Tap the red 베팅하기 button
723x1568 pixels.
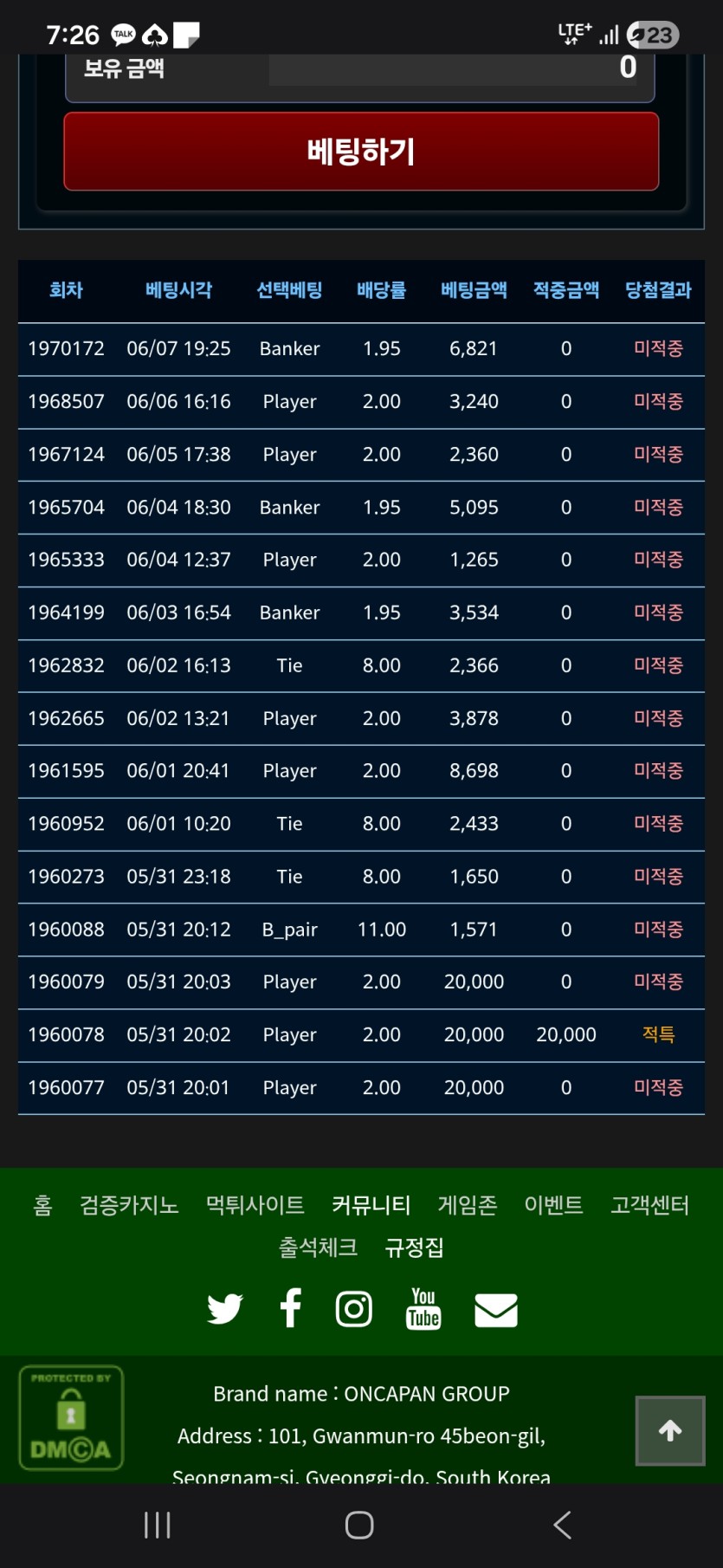361,152
